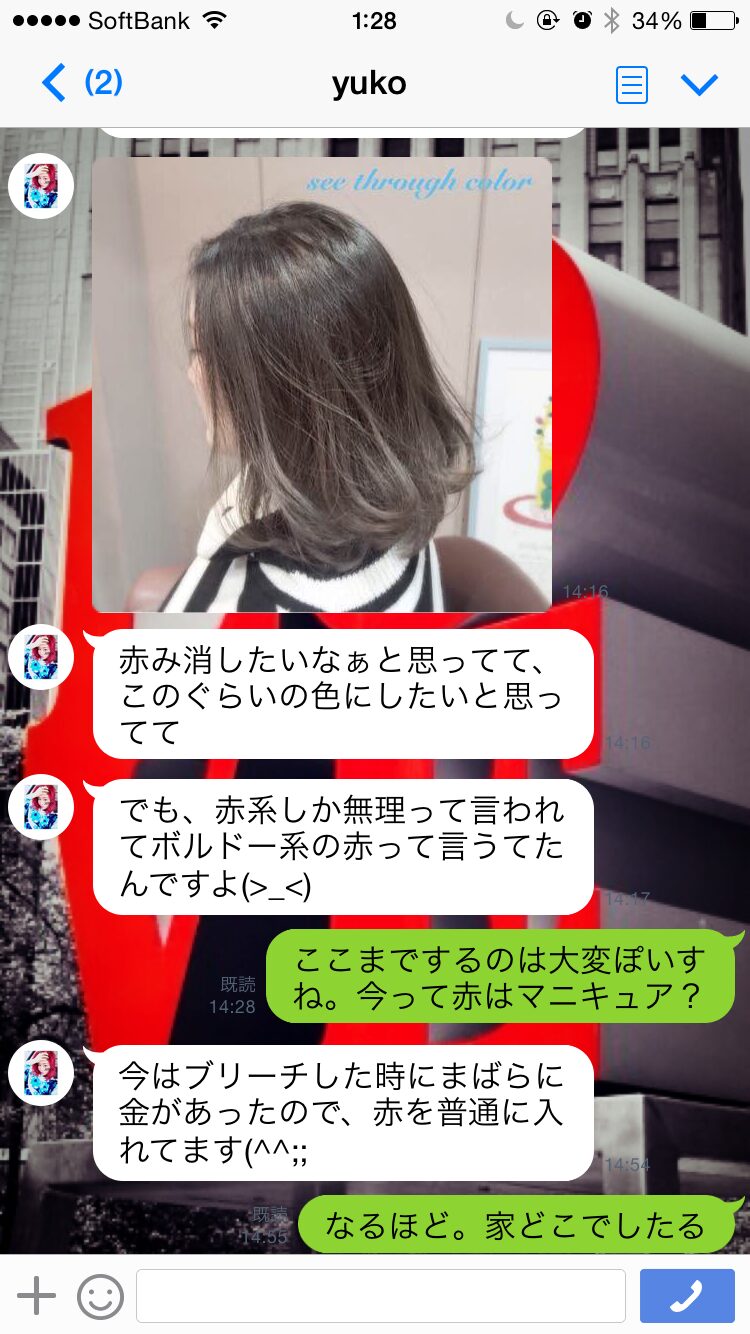This screenshot has width=750, height=1334.
Task: Tap the plus attachment button
Action: [x=37, y=1296]
